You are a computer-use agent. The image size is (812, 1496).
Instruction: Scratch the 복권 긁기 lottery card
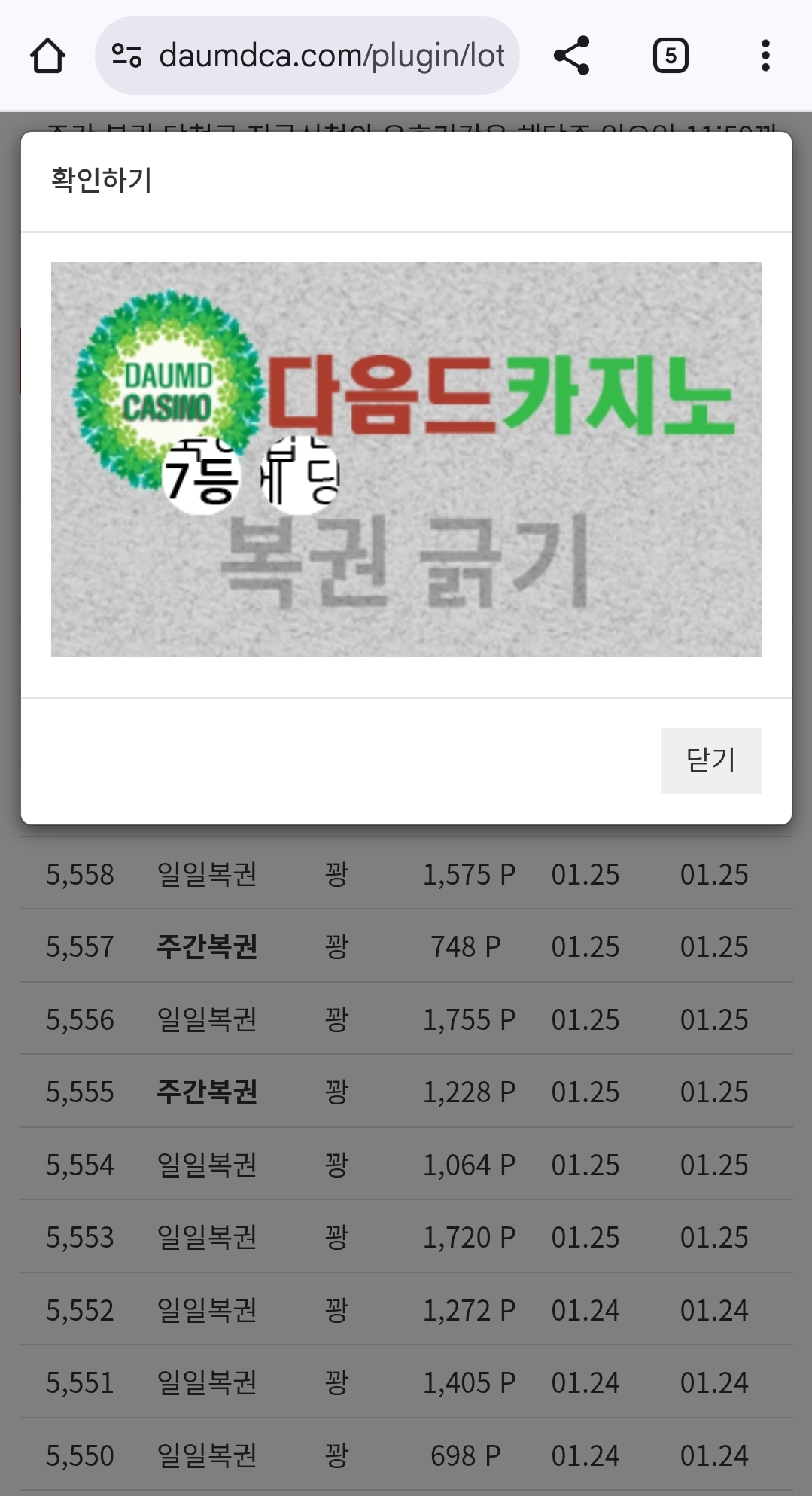(406, 557)
